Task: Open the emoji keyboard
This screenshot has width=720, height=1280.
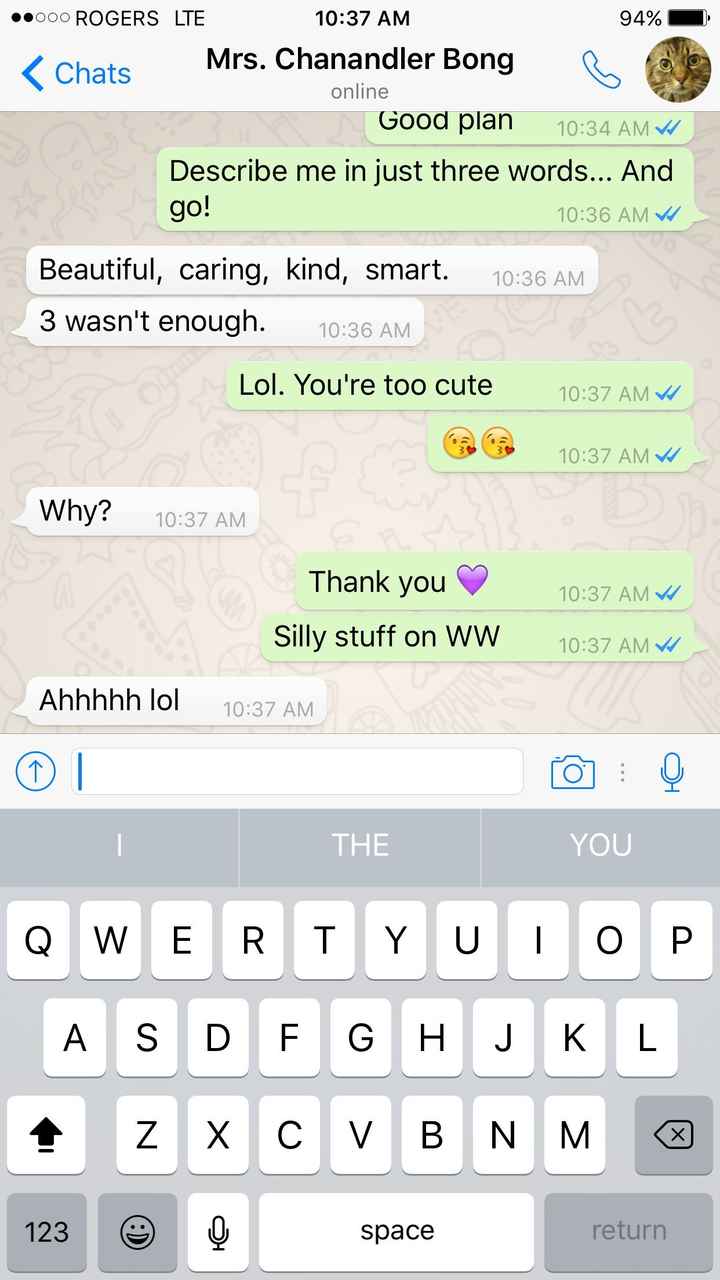Action: click(137, 1231)
